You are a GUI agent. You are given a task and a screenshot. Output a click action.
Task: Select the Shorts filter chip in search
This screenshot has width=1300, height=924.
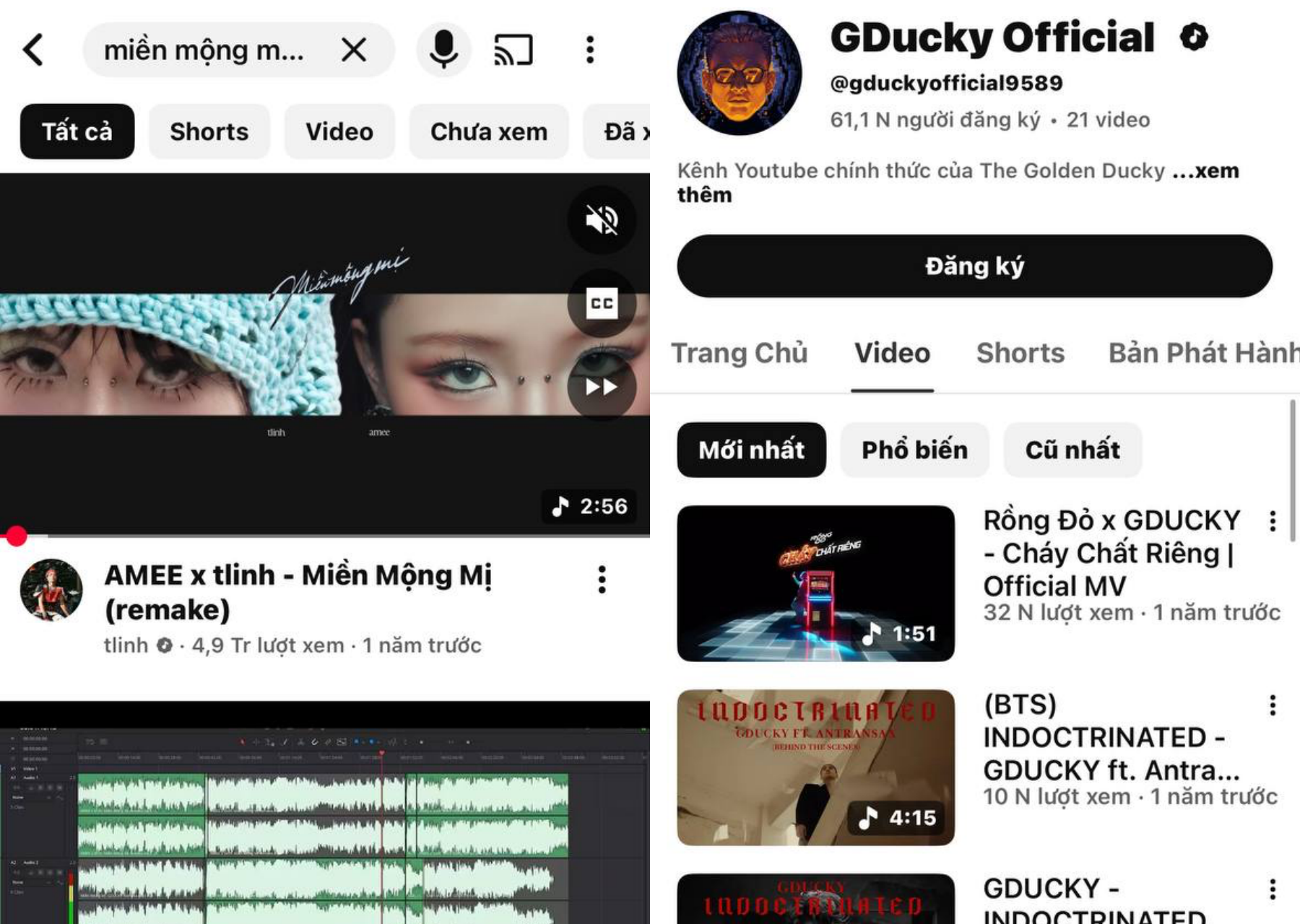(x=209, y=131)
